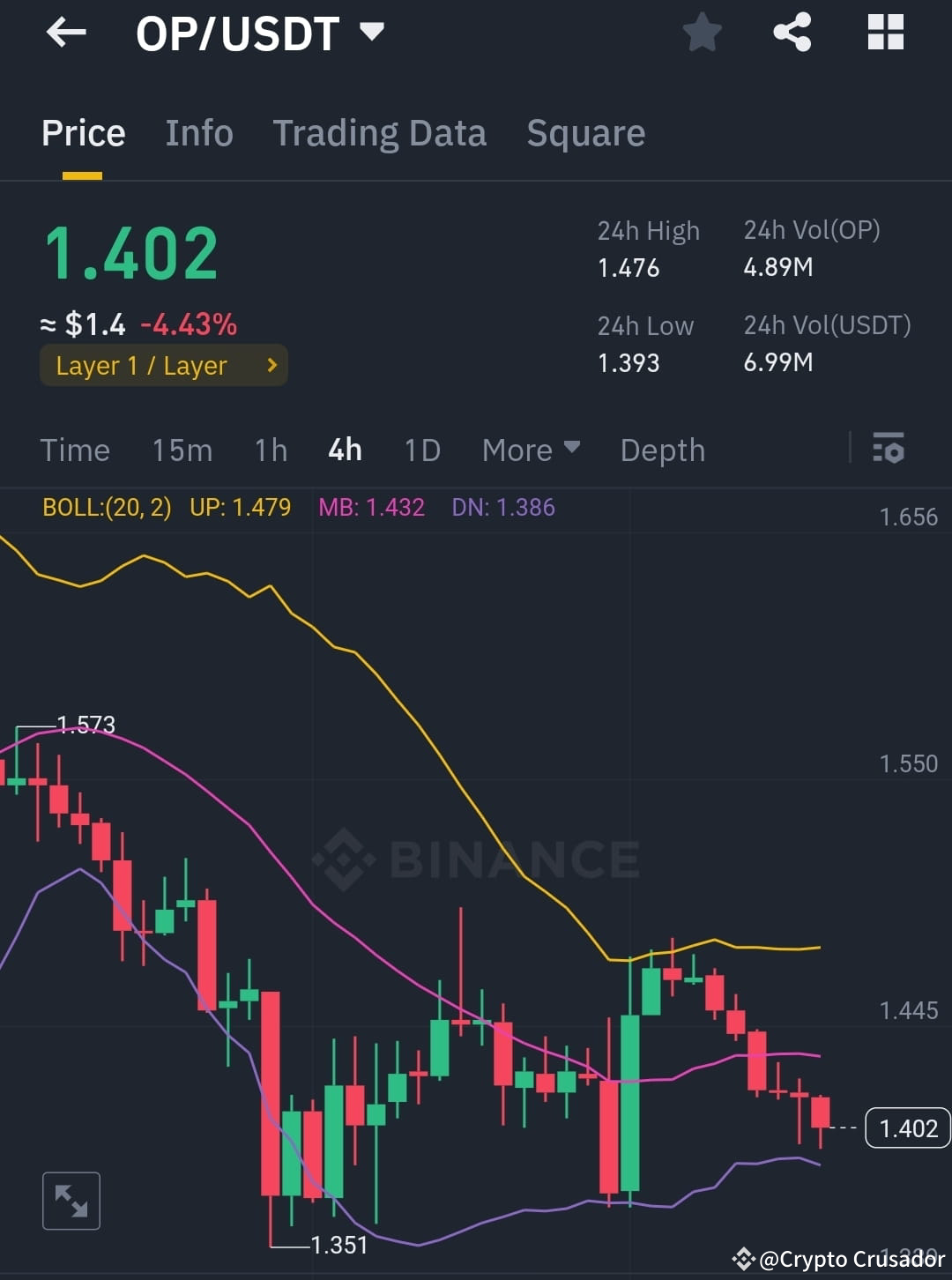Screen dimensions: 952x1280
Task: Activate the 1h timeframe option
Action: (x=270, y=450)
